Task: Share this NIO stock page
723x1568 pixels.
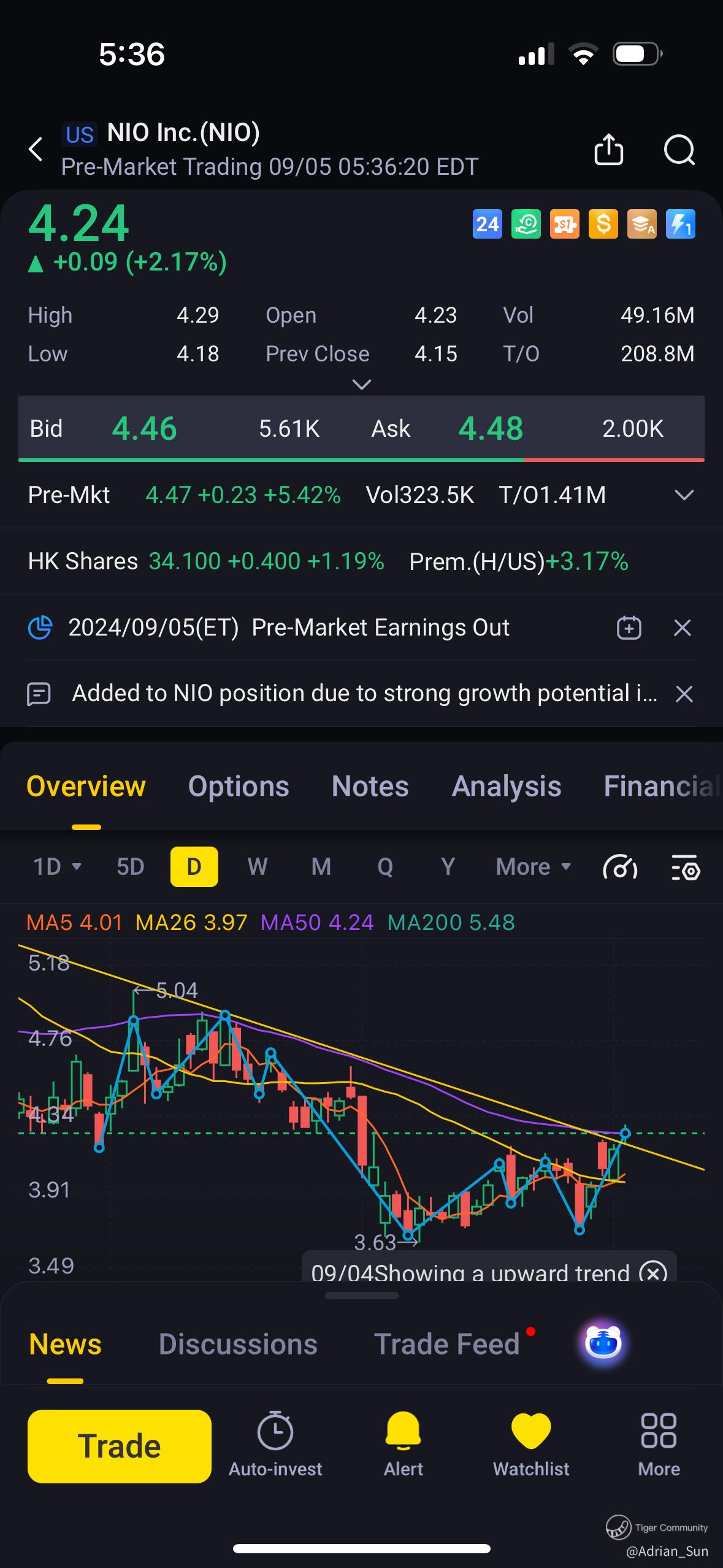Action: tap(608, 149)
